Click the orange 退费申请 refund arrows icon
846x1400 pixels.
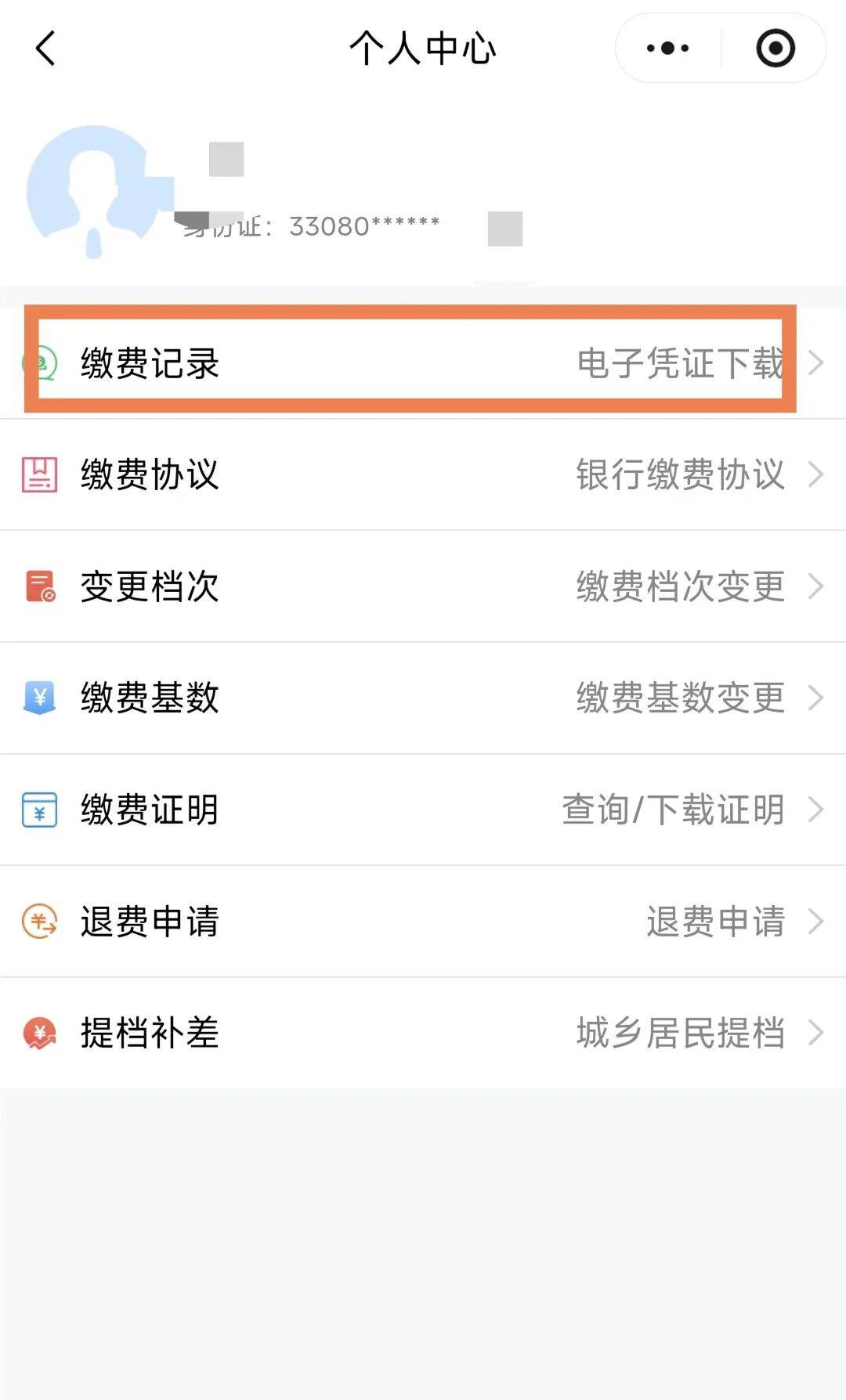pos(39,923)
